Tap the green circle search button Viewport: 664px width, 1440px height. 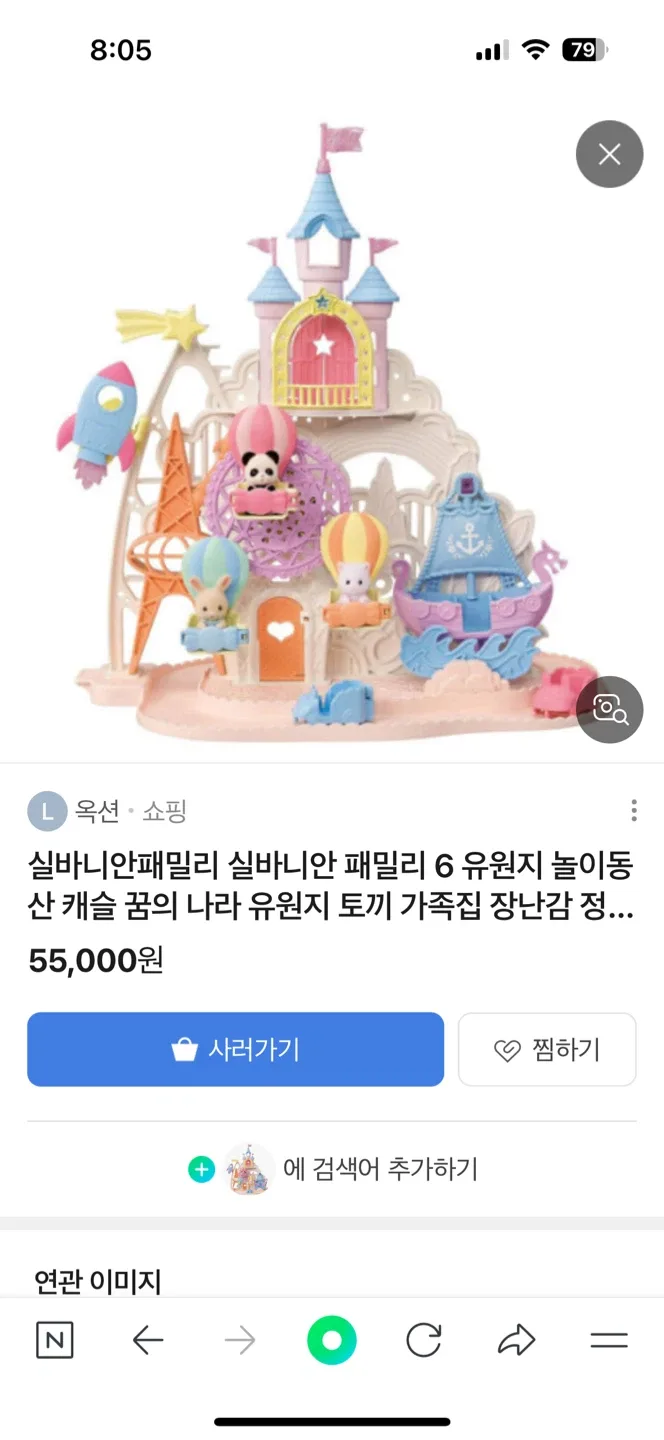[x=332, y=1340]
